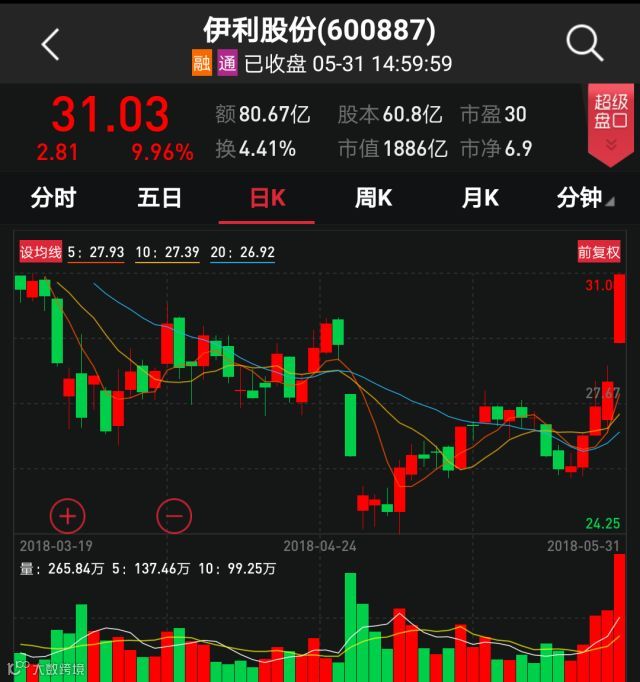Expand the 分钟 dropdown
Image resolution: width=640 pixels, height=682 pixels.
(585, 198)
